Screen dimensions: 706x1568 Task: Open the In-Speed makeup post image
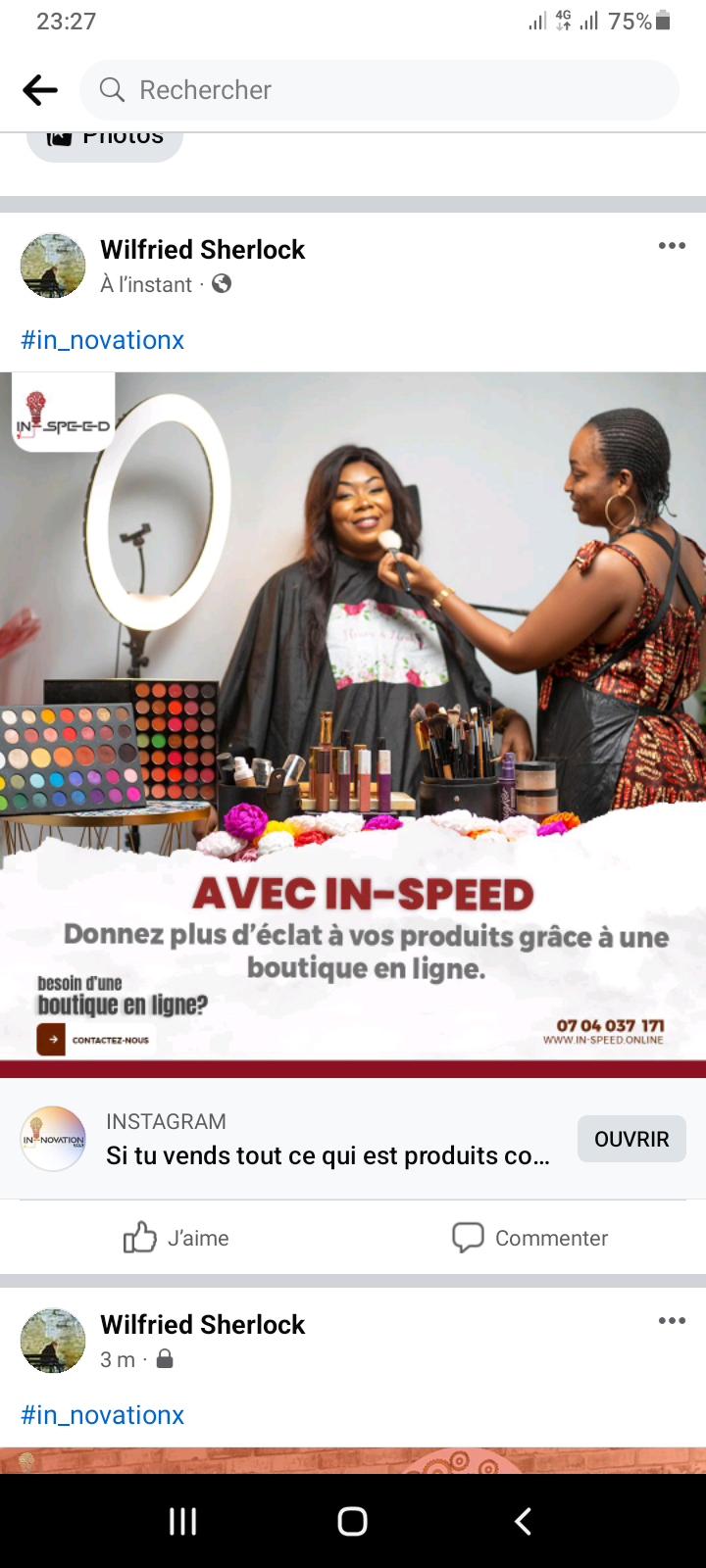coord(353,725)
